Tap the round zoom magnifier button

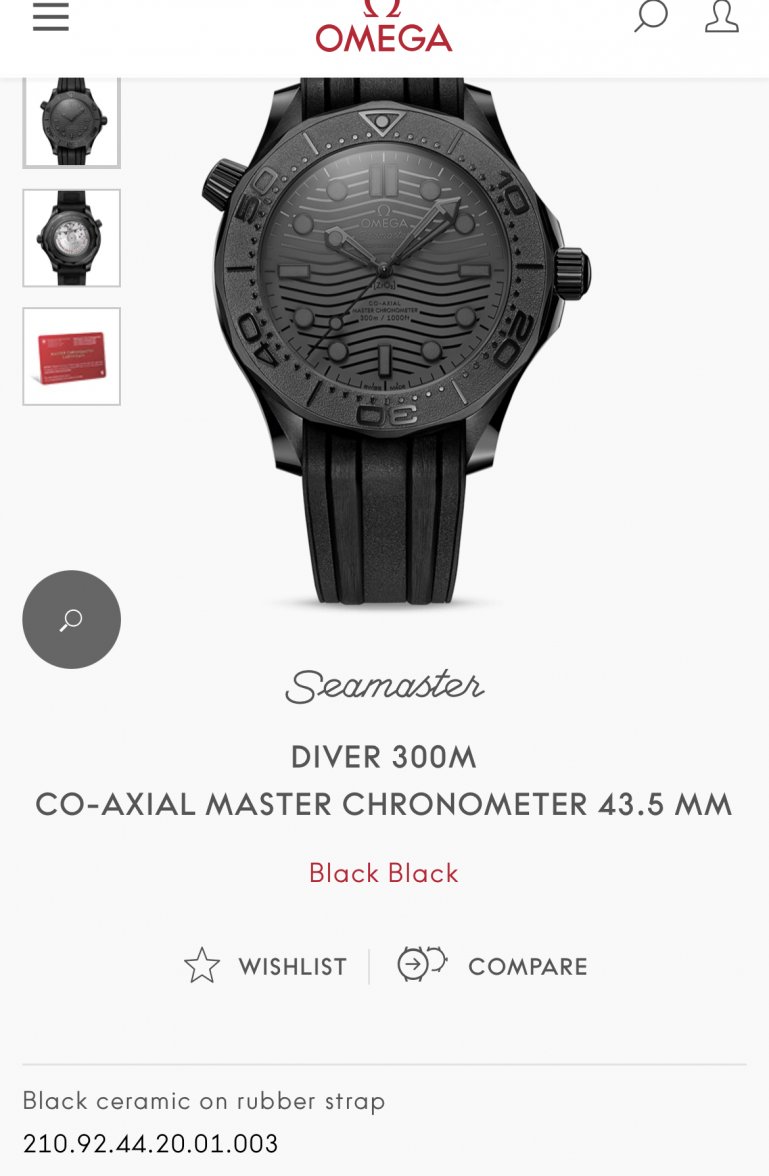[72, 619]
